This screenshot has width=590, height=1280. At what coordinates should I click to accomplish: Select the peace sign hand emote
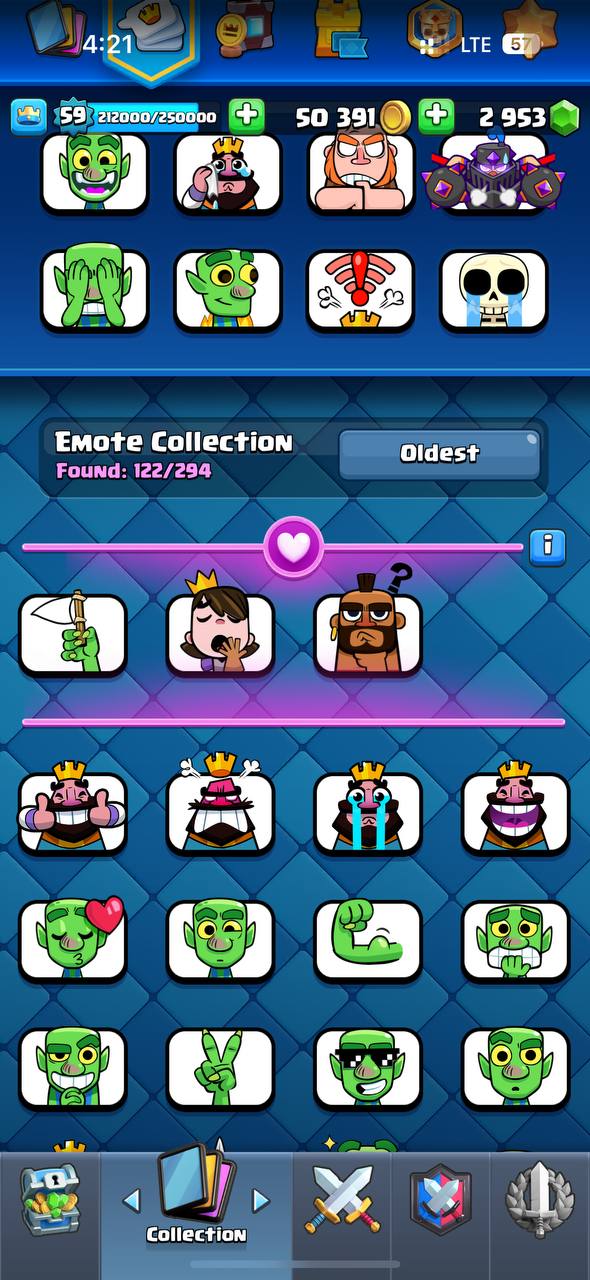coord(220,1068)
